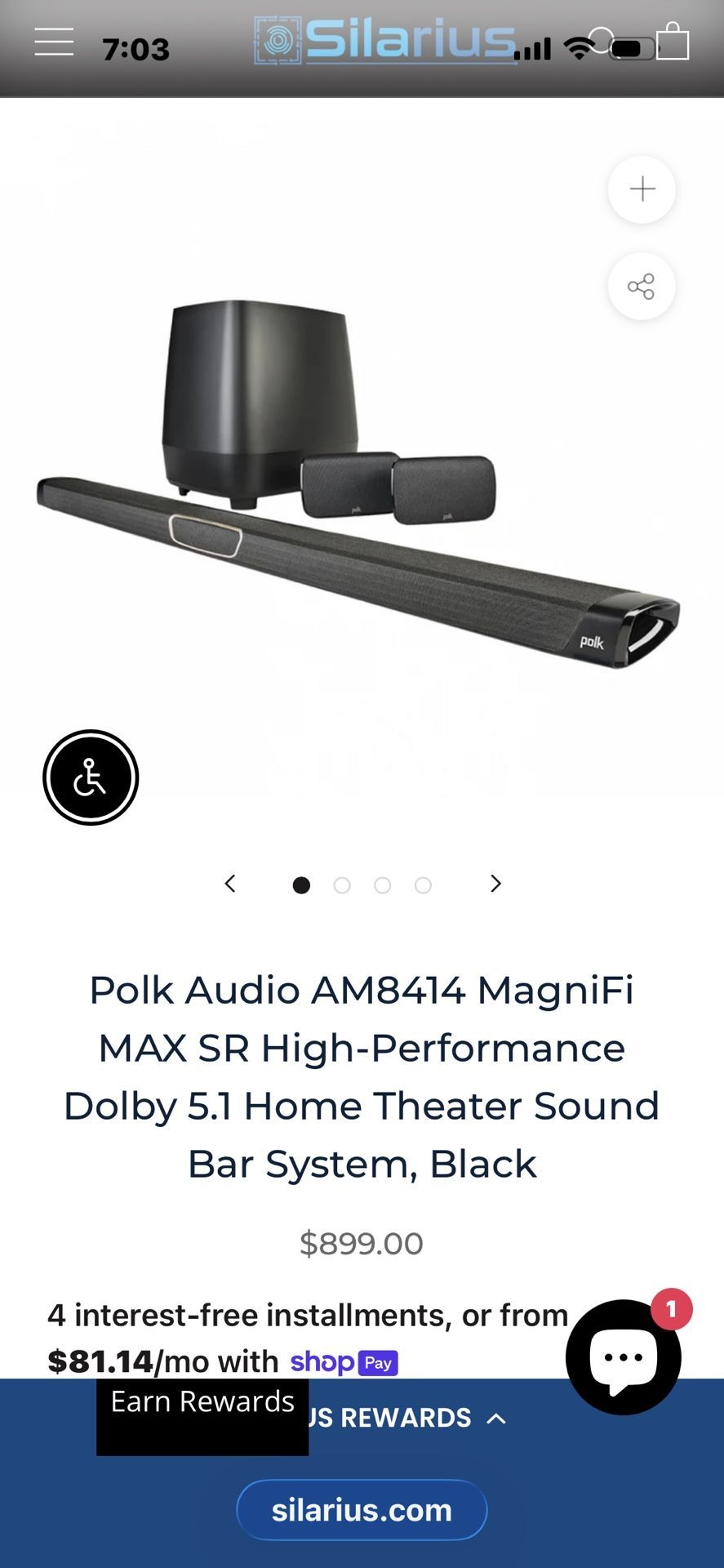Open the hamburger navigation menu

coord(52,39)
